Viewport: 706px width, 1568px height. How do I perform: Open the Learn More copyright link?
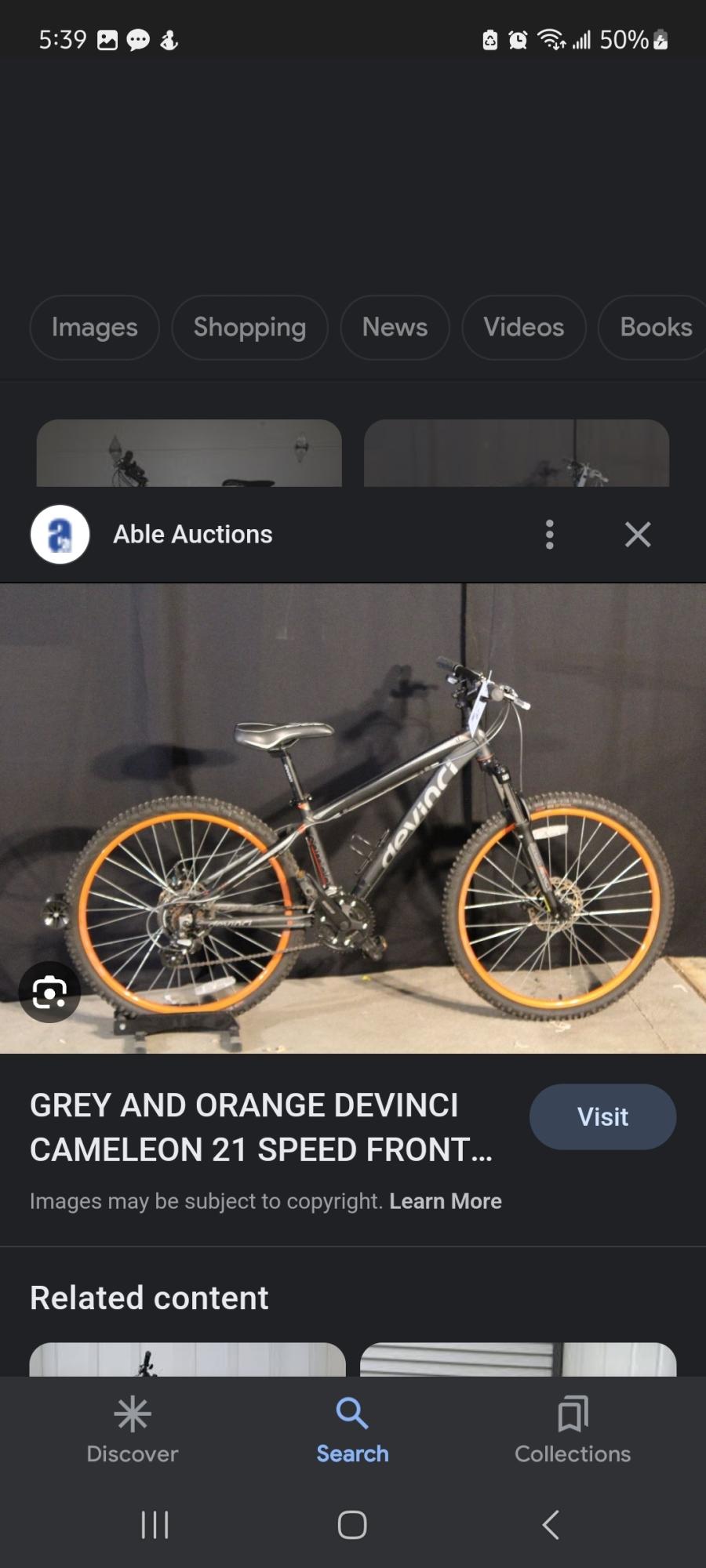point(445,1200)
